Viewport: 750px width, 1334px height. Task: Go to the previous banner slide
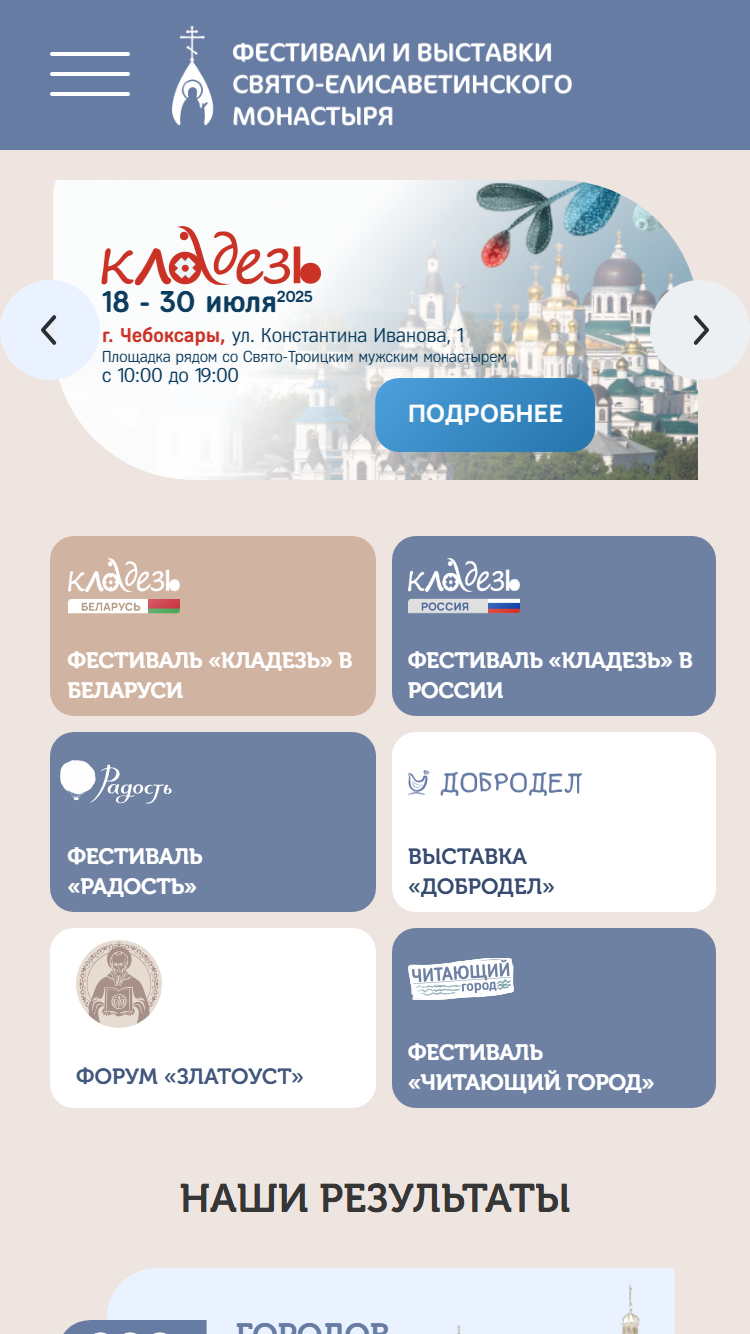coord(49,330)
